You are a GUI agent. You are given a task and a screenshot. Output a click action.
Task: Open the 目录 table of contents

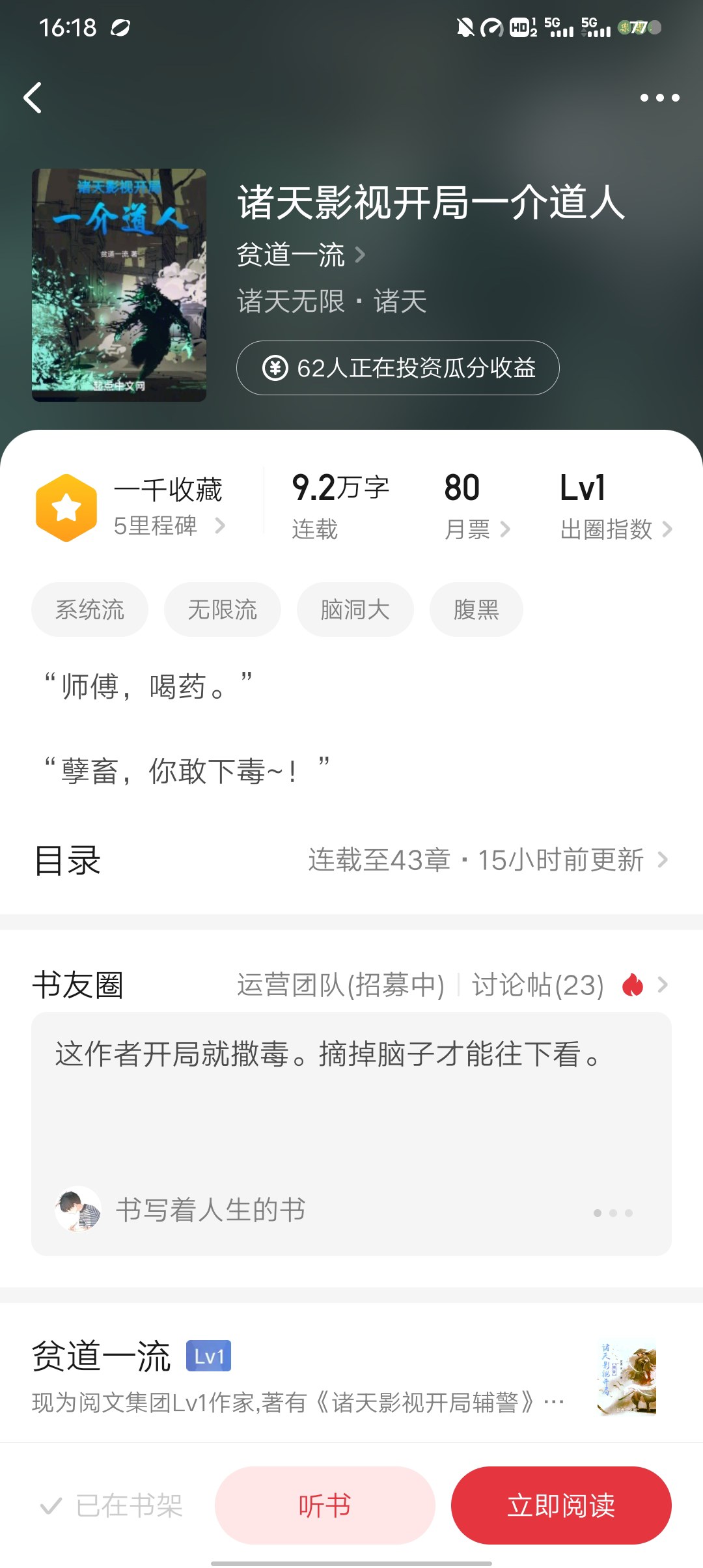click(351, 860)
